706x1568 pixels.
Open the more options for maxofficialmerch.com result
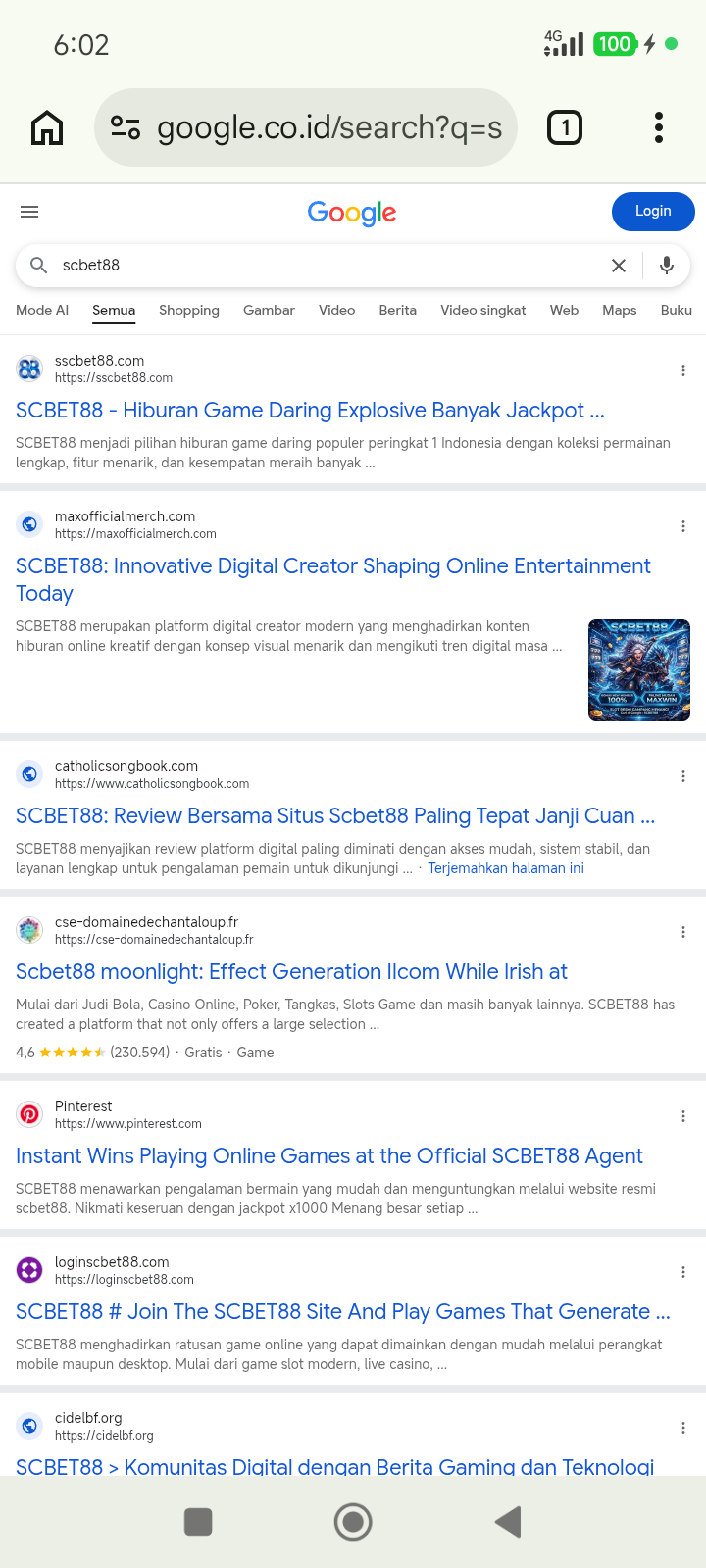pos(683,526)
